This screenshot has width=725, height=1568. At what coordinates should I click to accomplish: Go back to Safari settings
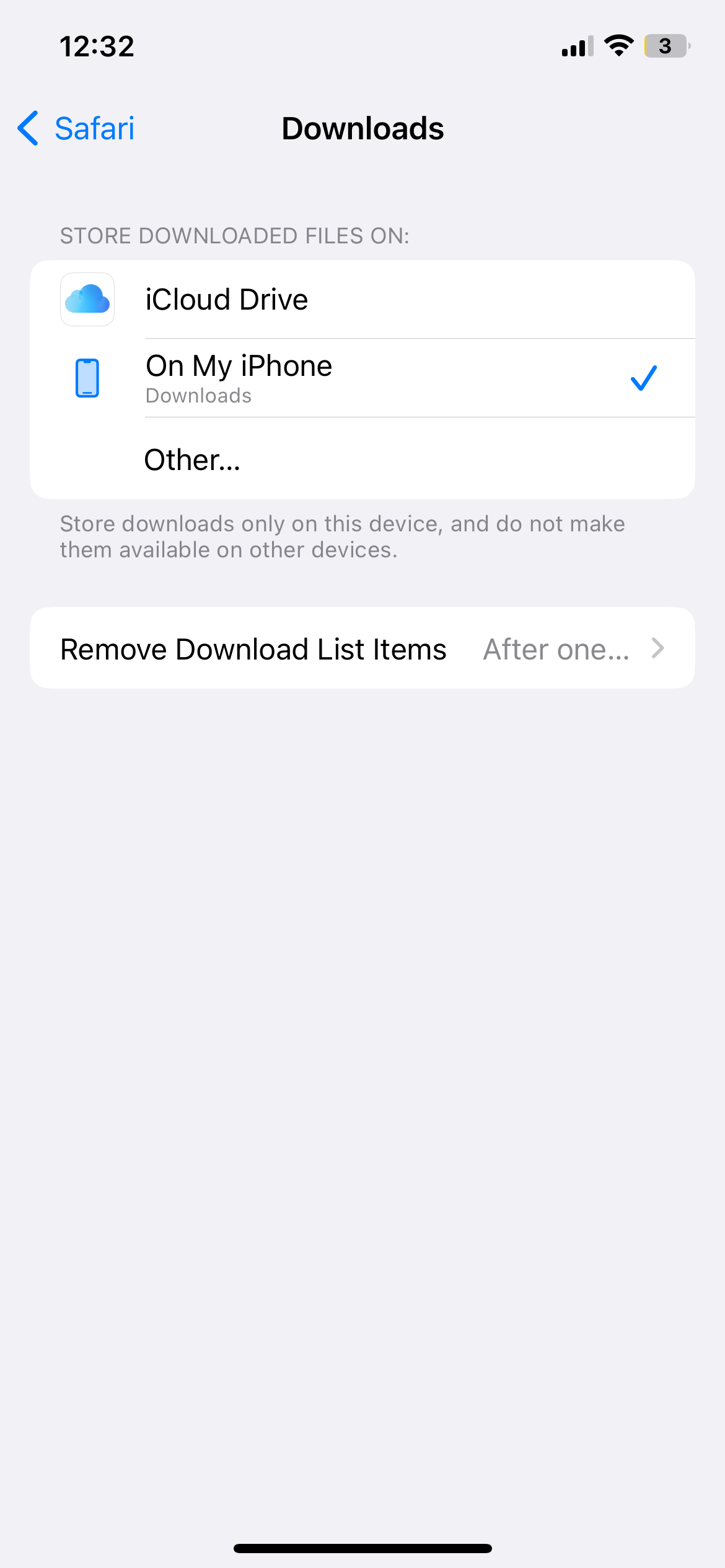[76, 129]
